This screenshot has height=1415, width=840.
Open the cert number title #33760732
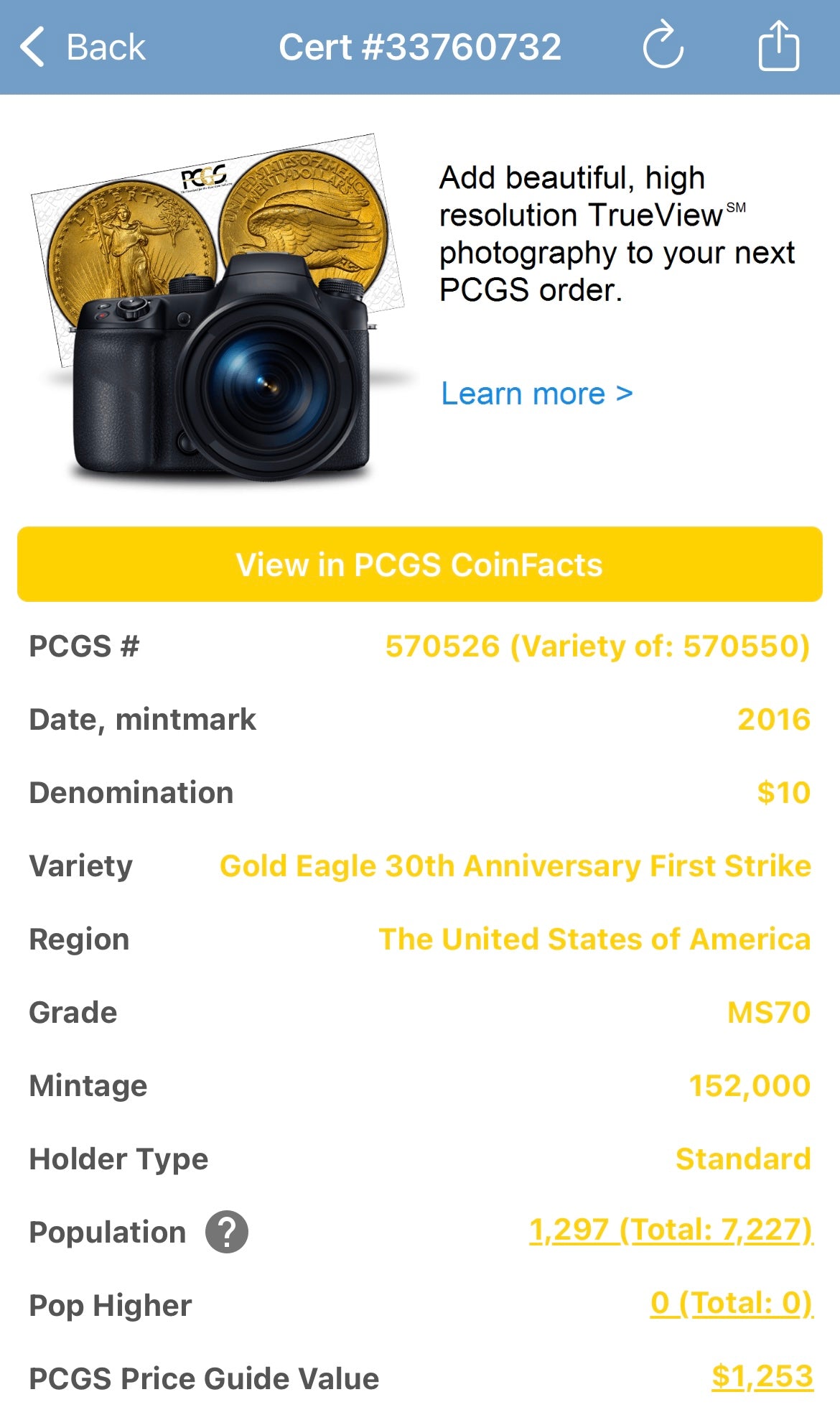(420, 45)
